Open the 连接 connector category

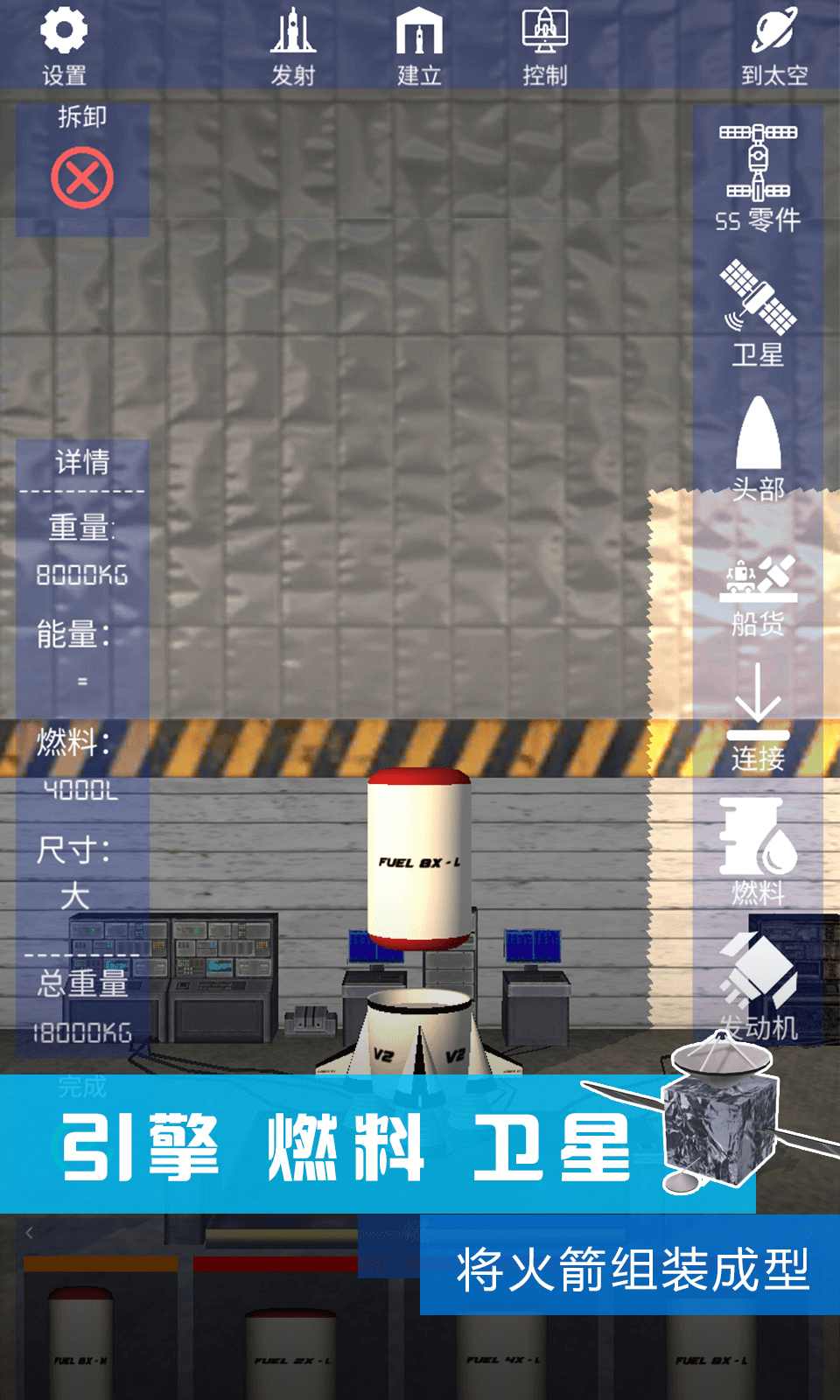[758, 717]
